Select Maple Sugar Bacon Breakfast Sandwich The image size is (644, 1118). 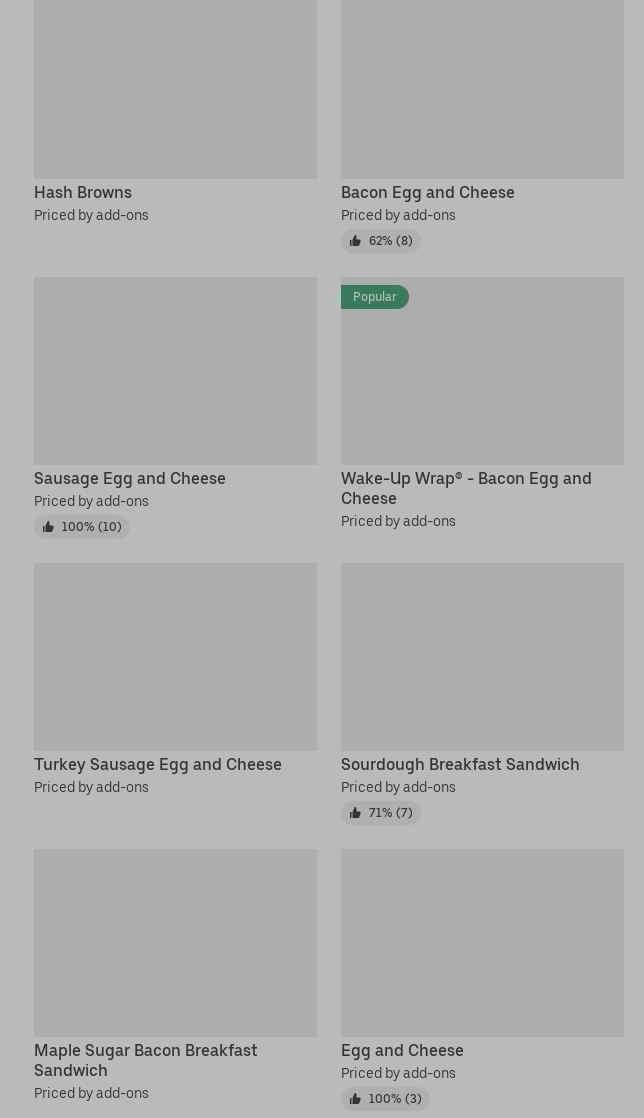click(175, 975)
